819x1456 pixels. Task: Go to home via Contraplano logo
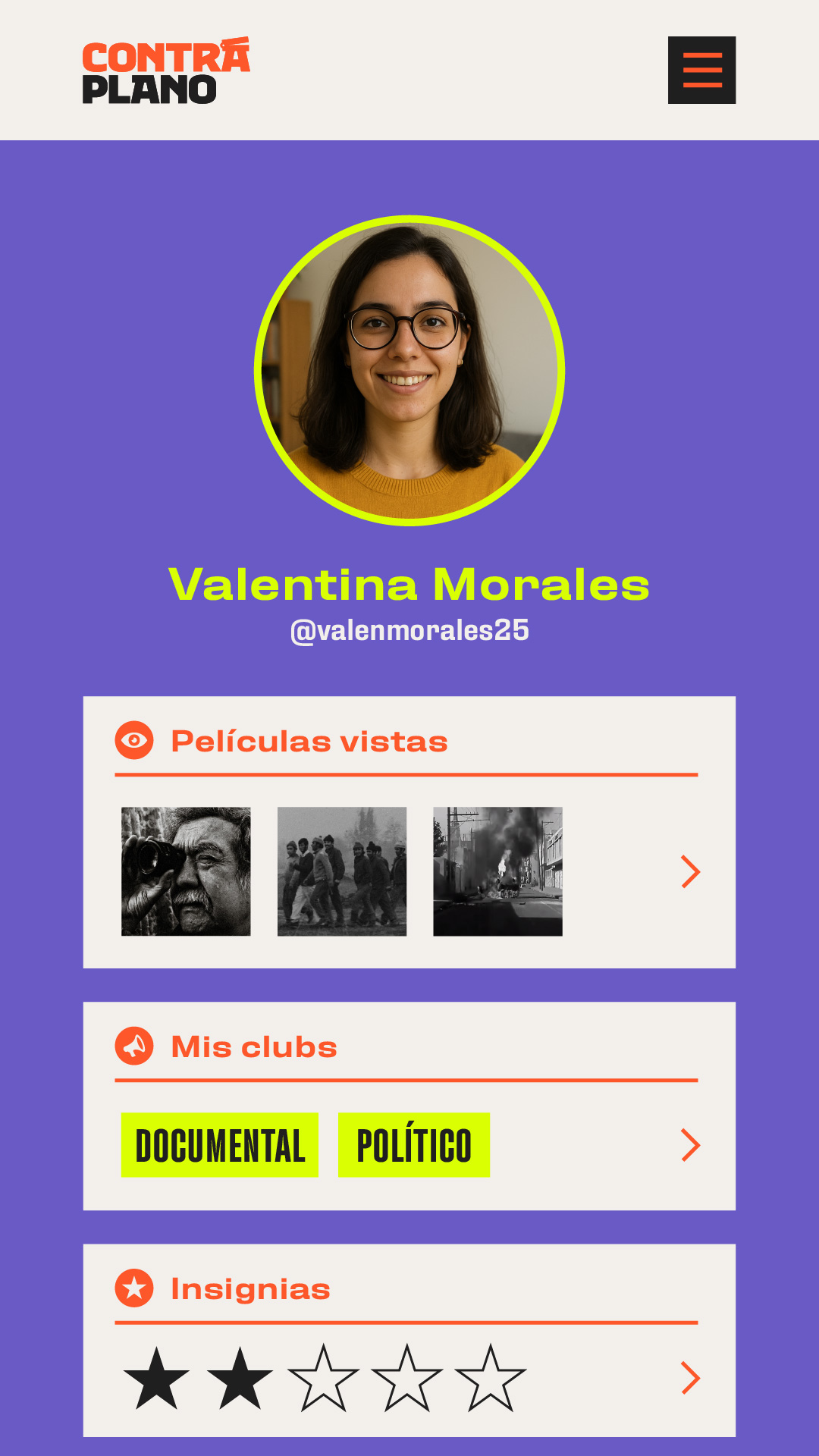pyautogui.click(x=165, y=71)
